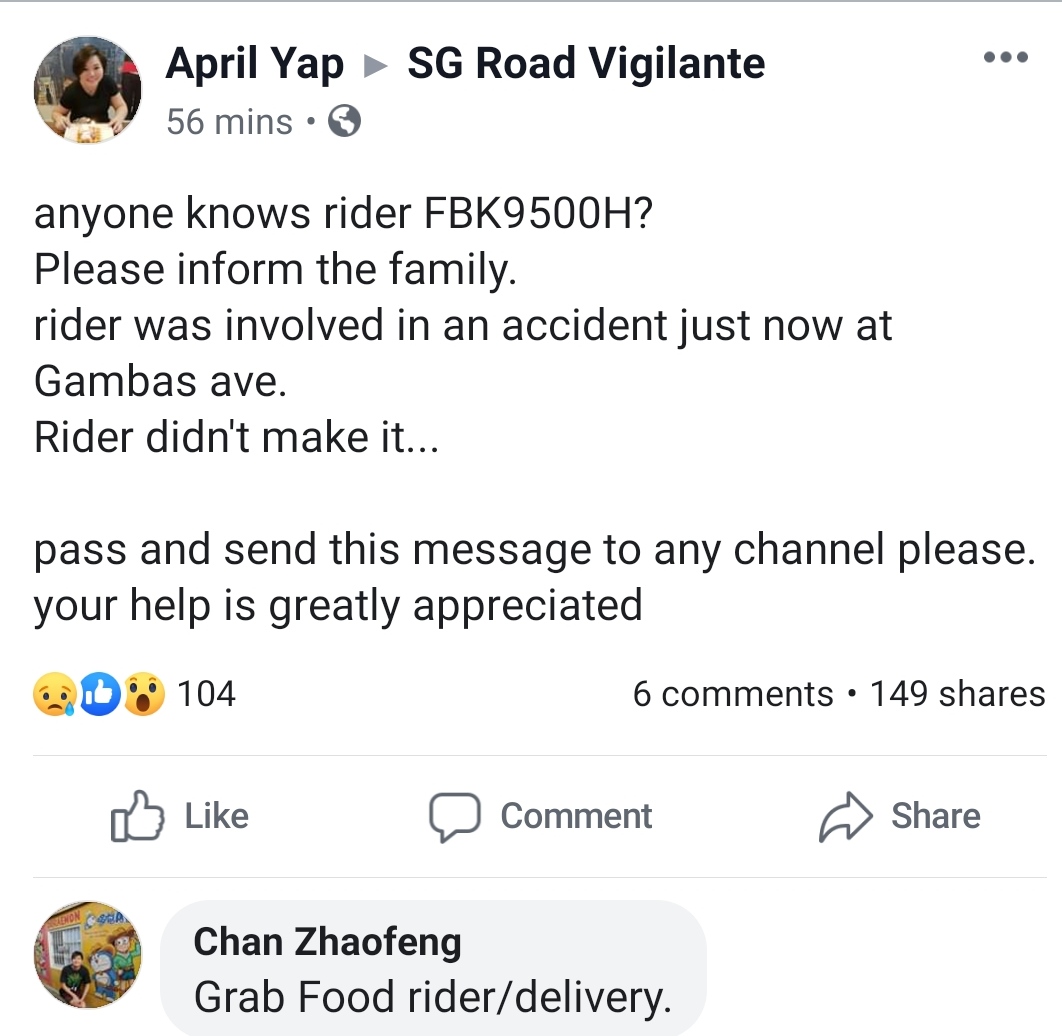Open Chan Zhaofeng's profile name

click(327, 941)
